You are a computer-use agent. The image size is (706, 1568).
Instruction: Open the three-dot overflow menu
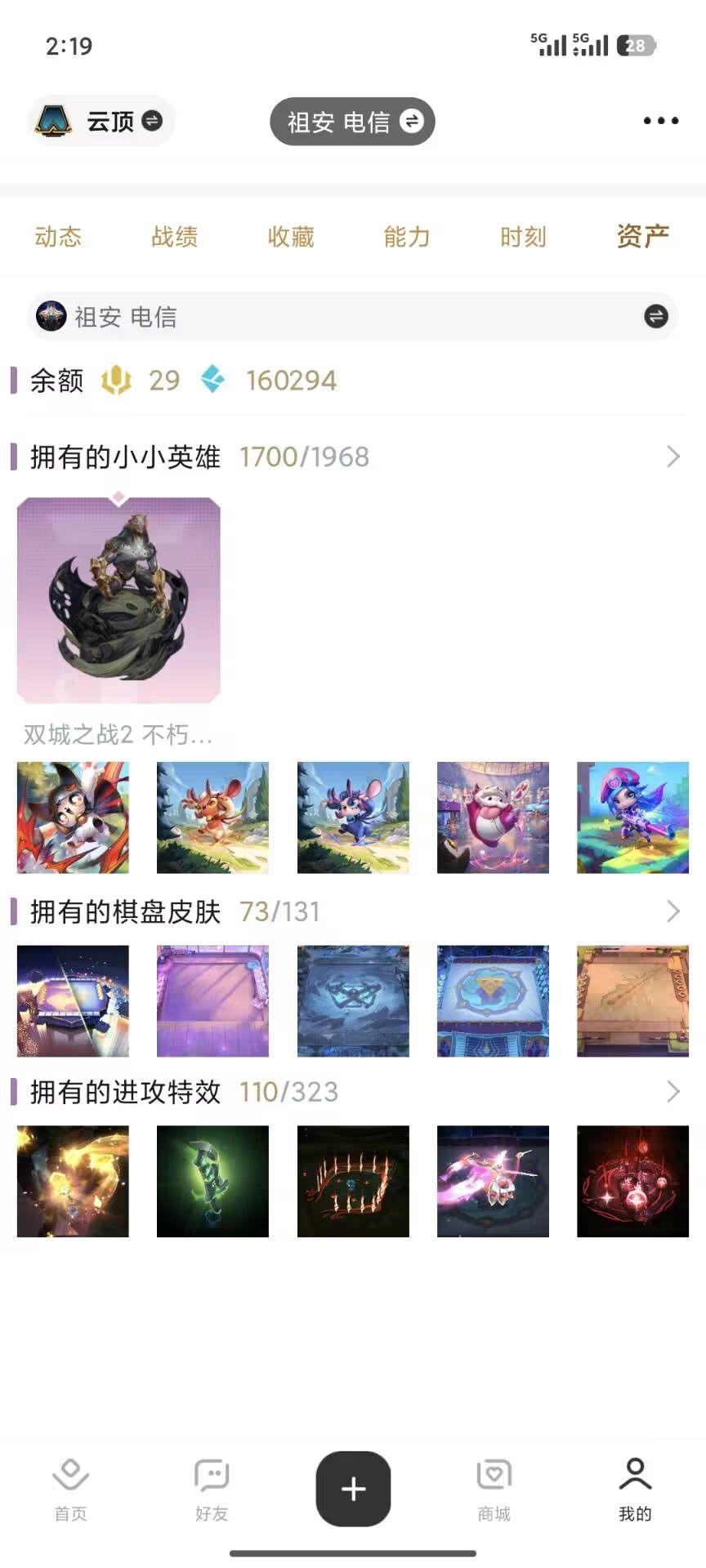point(660,121)
